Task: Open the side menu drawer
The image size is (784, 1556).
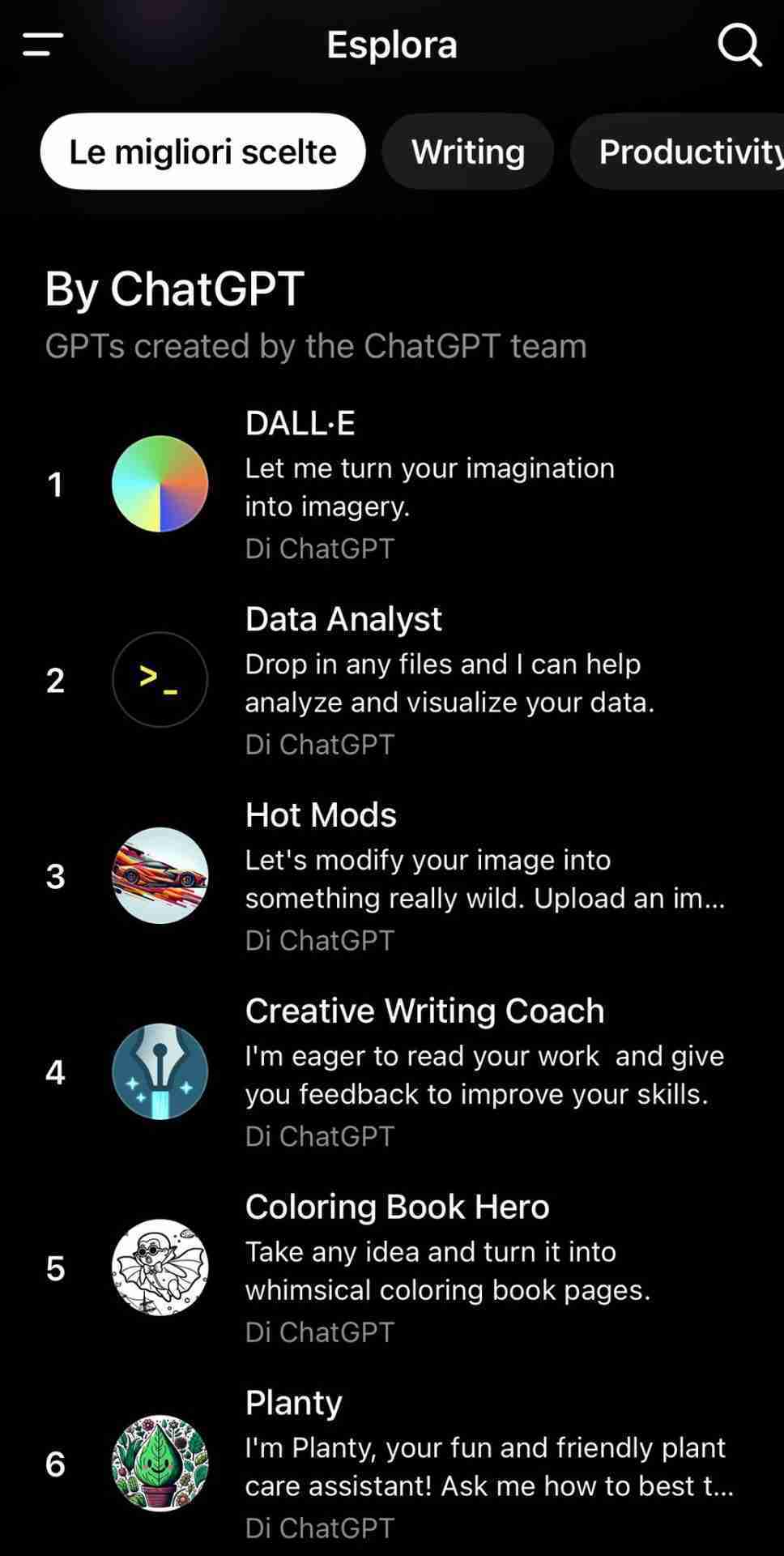Action: [43, 45]
